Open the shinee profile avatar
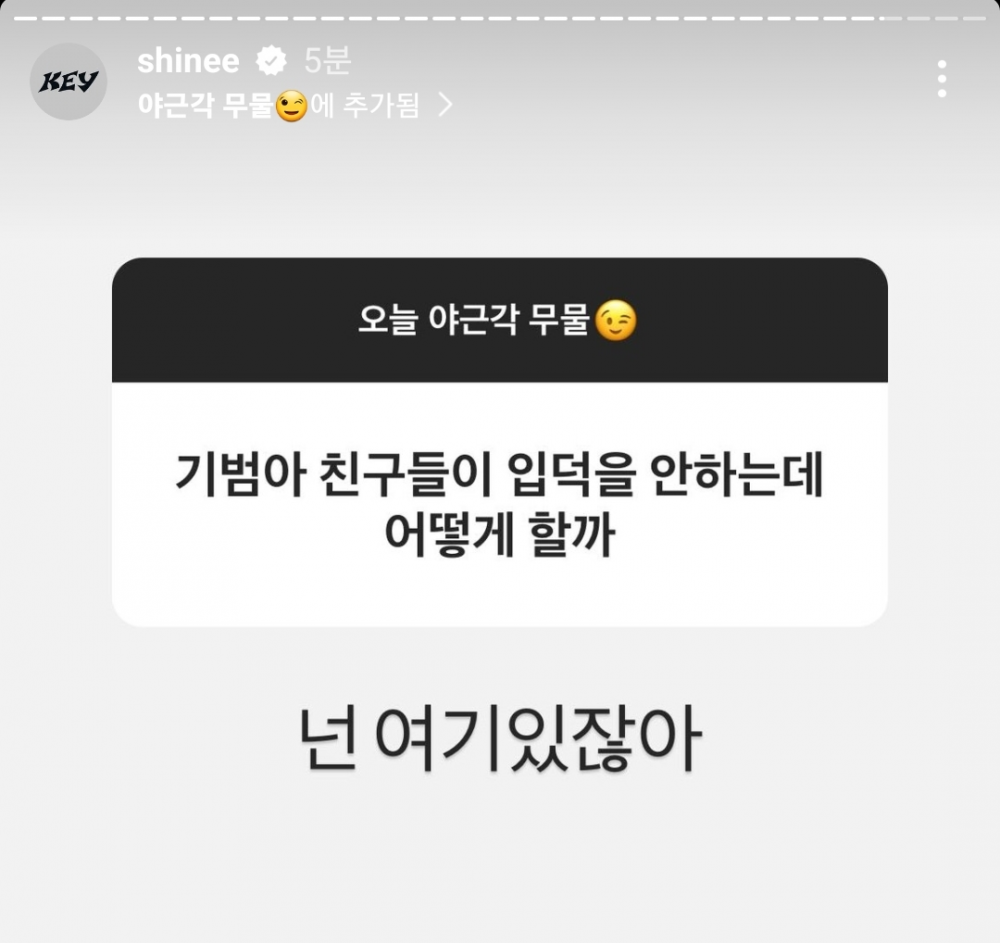 tap(68, 82)
